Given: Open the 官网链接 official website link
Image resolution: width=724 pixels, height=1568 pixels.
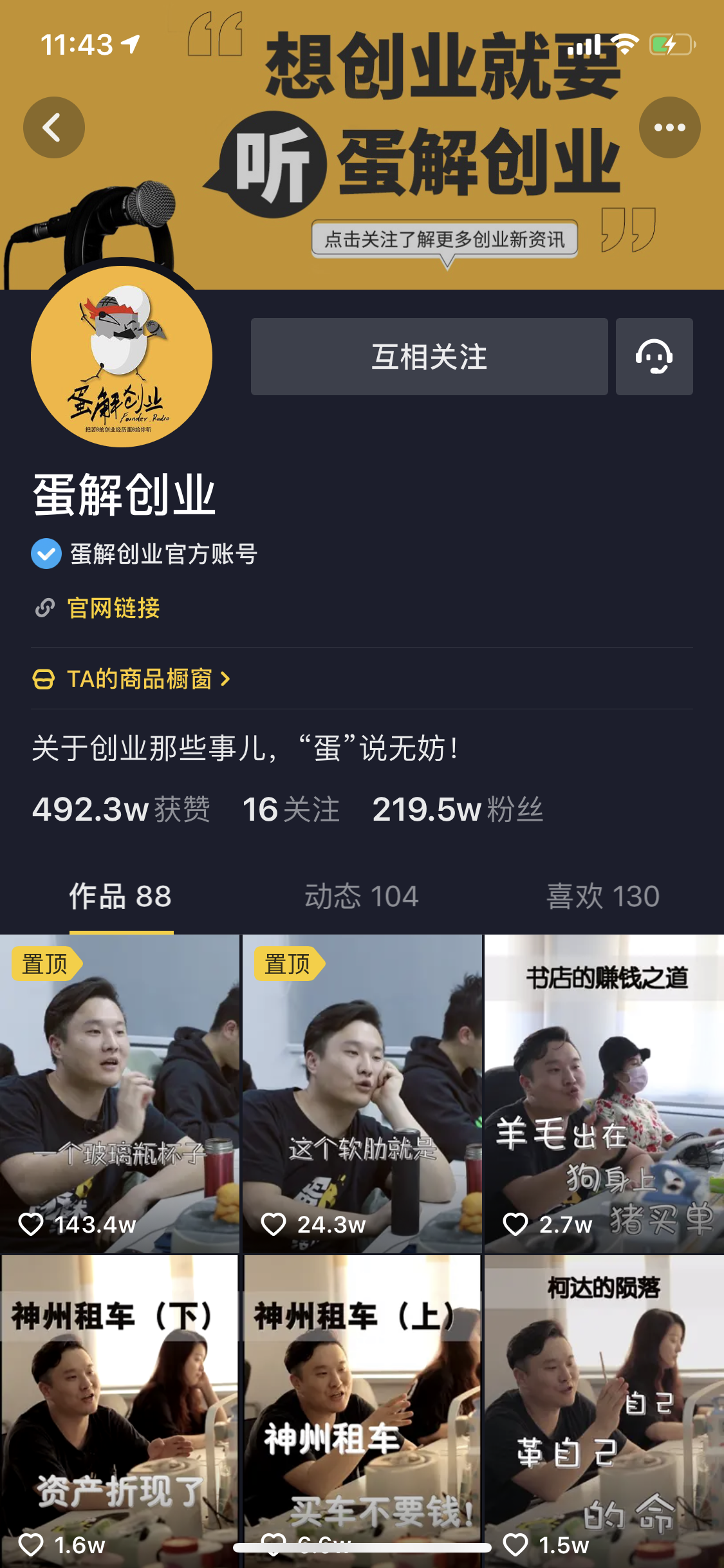Looking at the screenshot, I should (x=113, y=608).
